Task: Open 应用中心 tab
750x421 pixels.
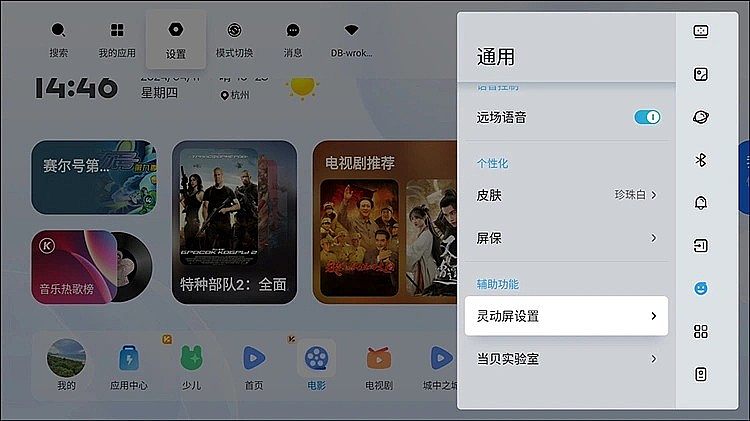Action: [x=129, y=365]
